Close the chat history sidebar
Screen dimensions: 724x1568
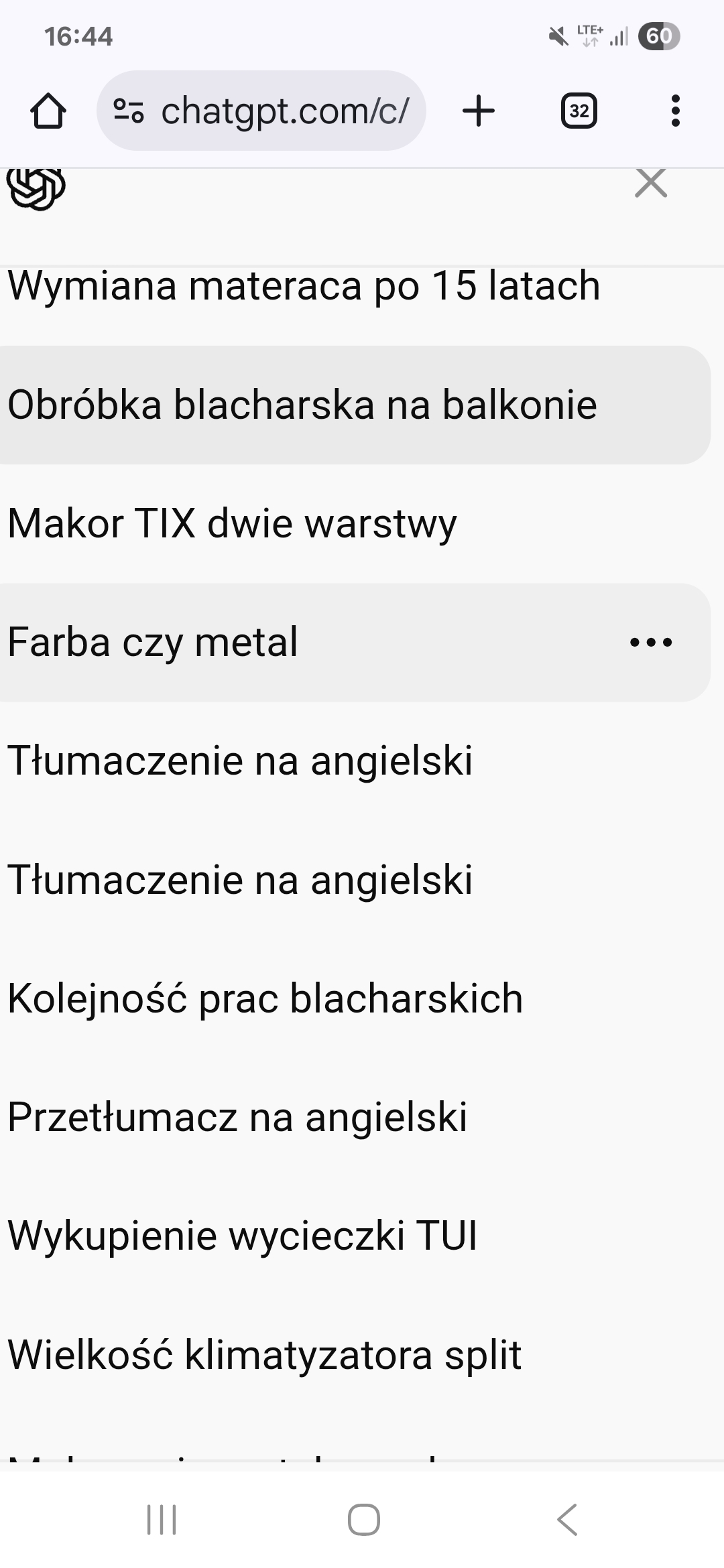click(x=650, y=183)
